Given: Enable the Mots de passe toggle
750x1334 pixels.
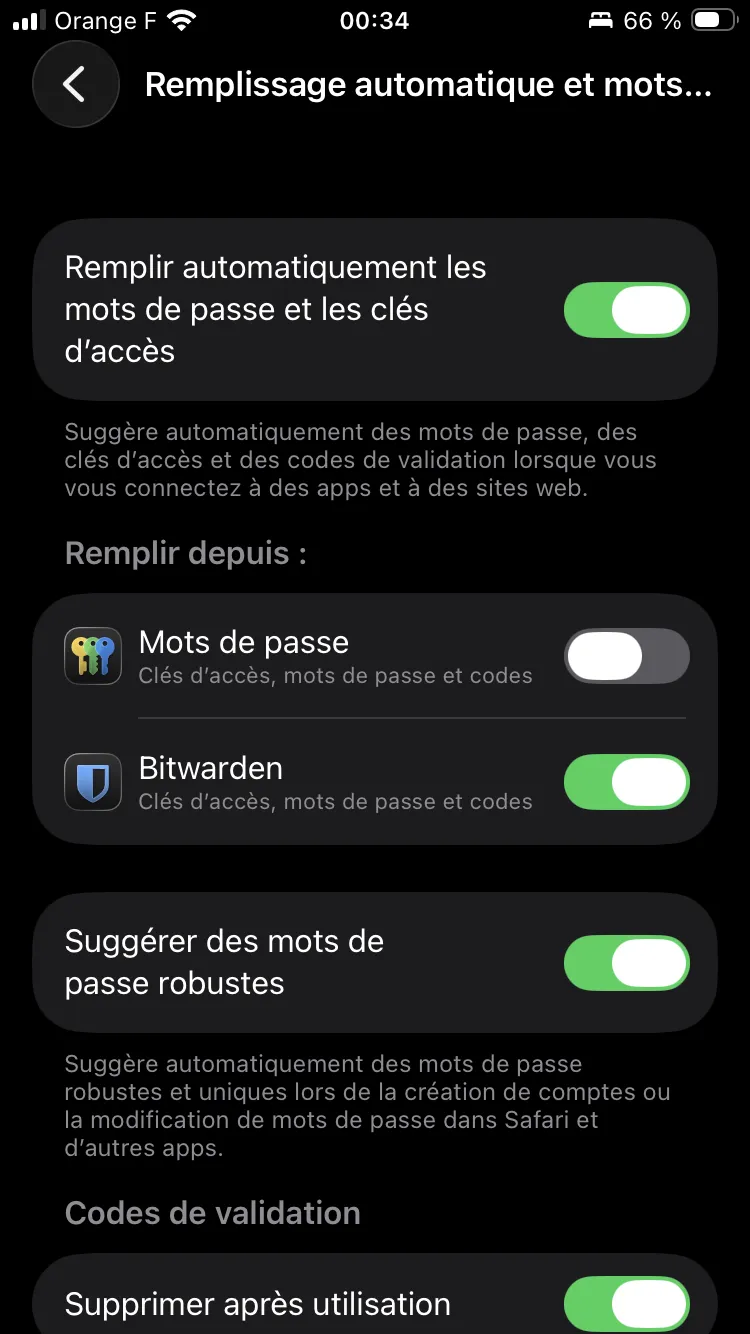Looking at the screenshot, I should pyautogui.click(x=626, y=656).
